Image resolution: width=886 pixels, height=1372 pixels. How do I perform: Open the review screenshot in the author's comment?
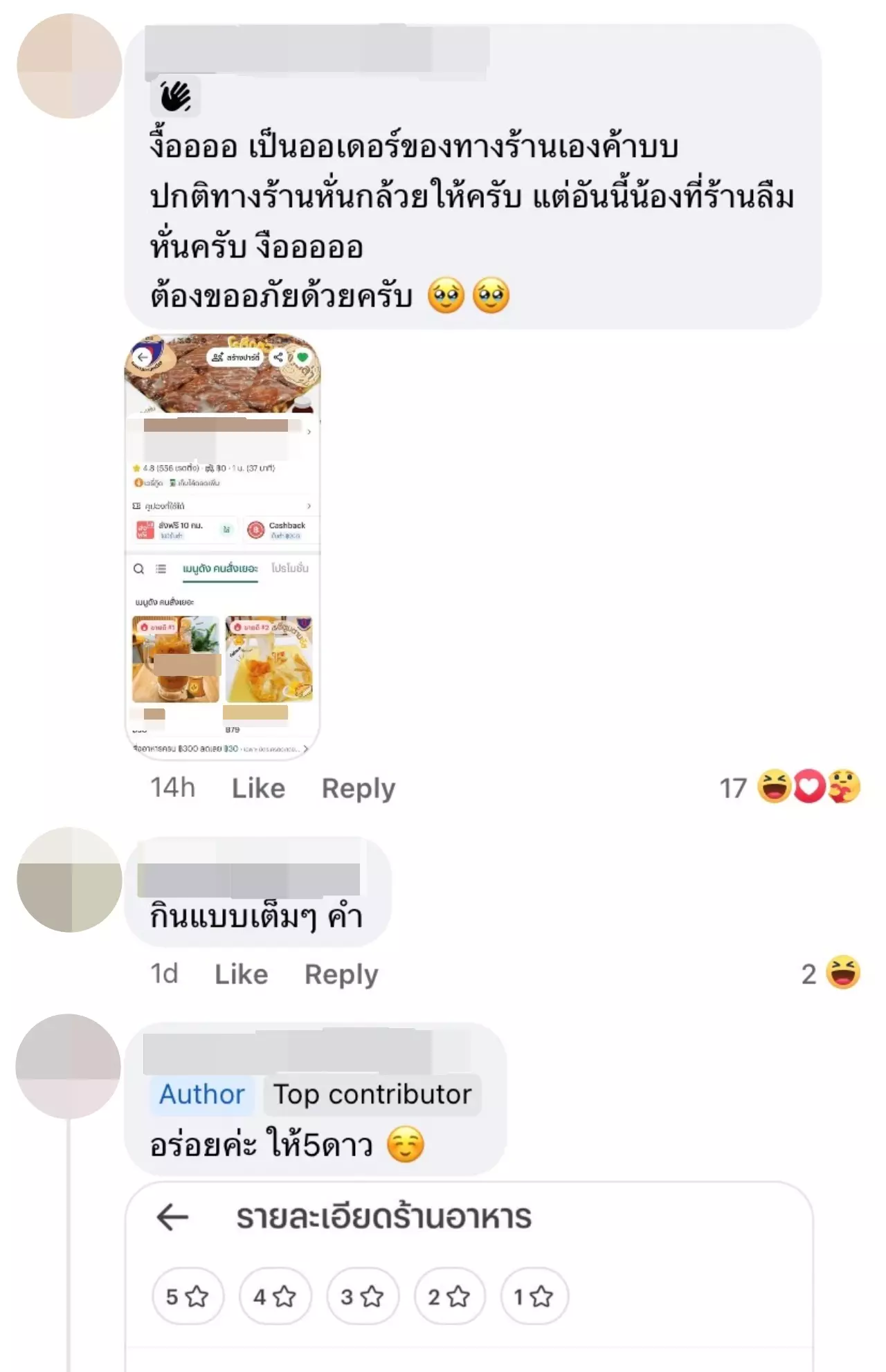469,1277
